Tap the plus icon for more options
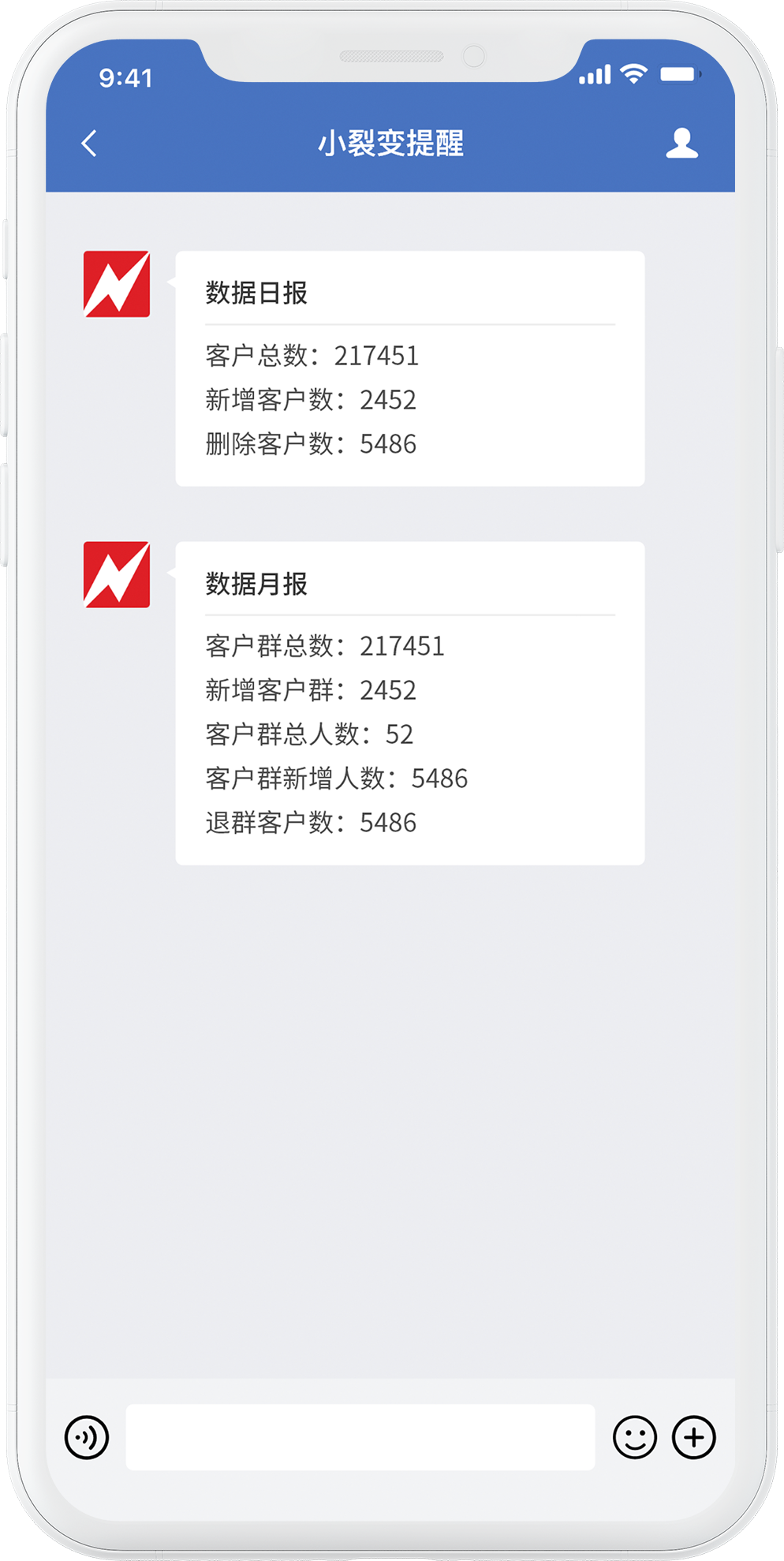The height and width of the screenshot is (1561, 784). point(694,1437)
